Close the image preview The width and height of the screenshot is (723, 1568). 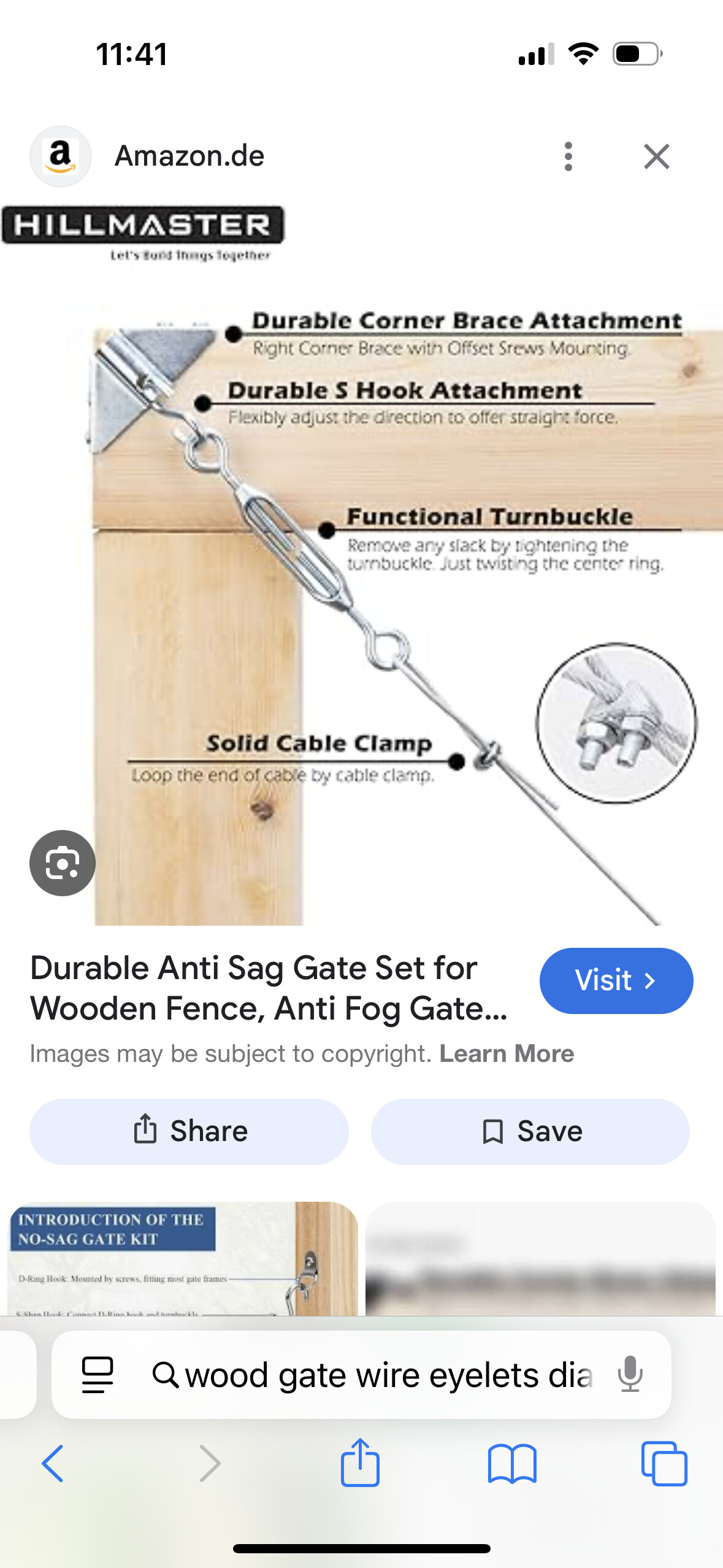point(656,156)
